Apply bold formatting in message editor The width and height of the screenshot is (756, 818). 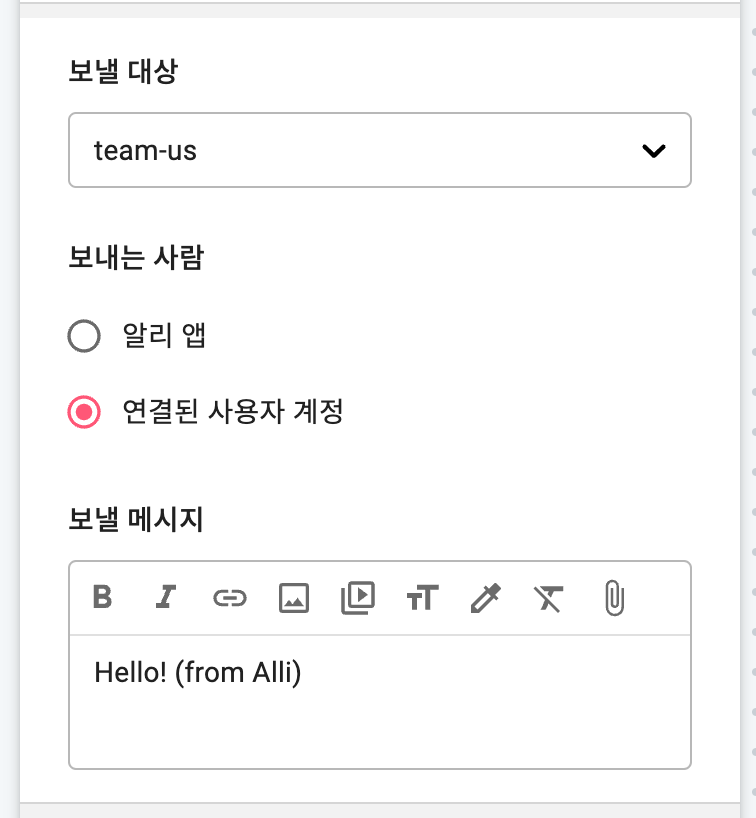click(102, 597)
